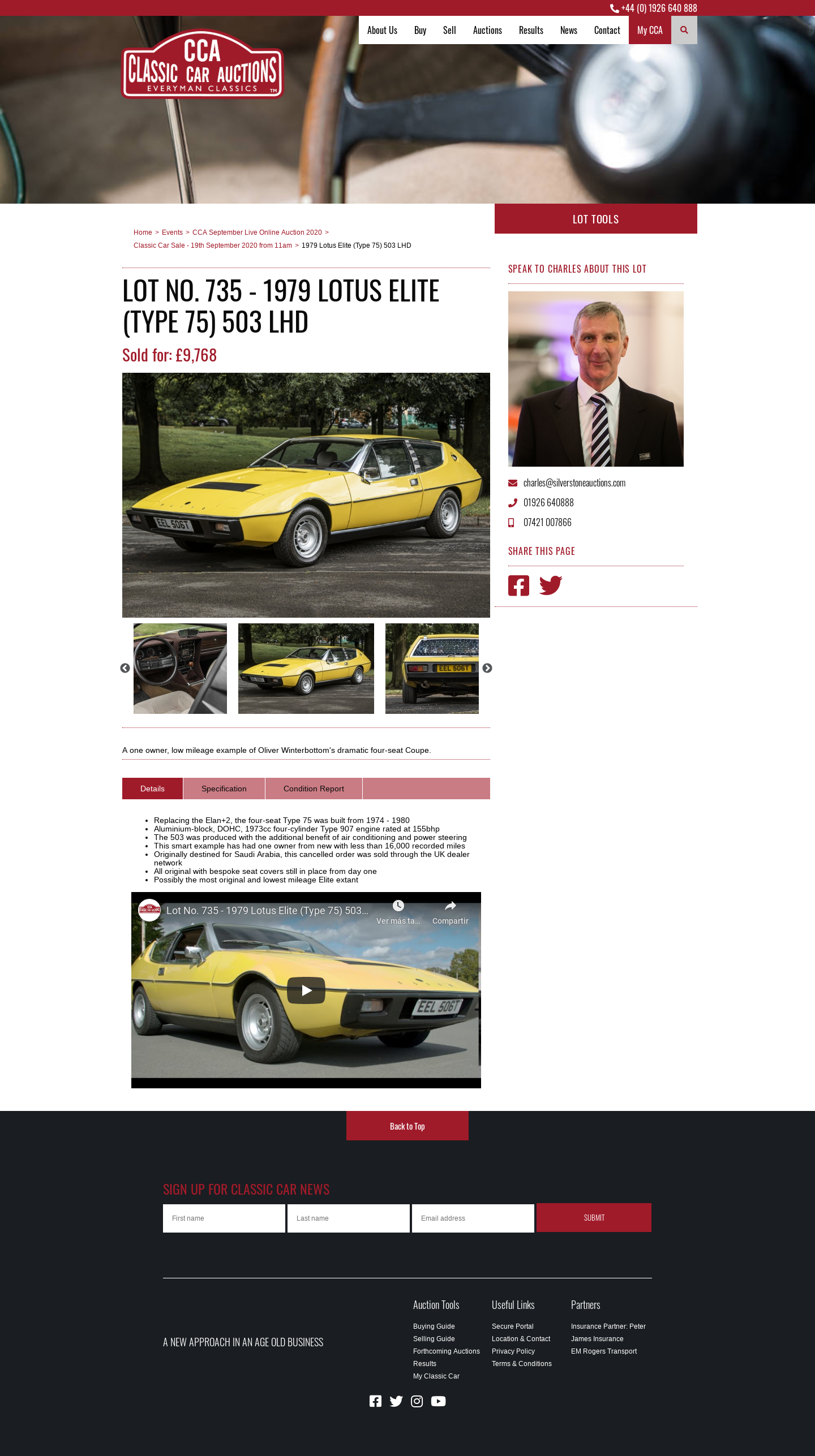
Task: Go to Auctions menu item
Action: coord(487,30)
